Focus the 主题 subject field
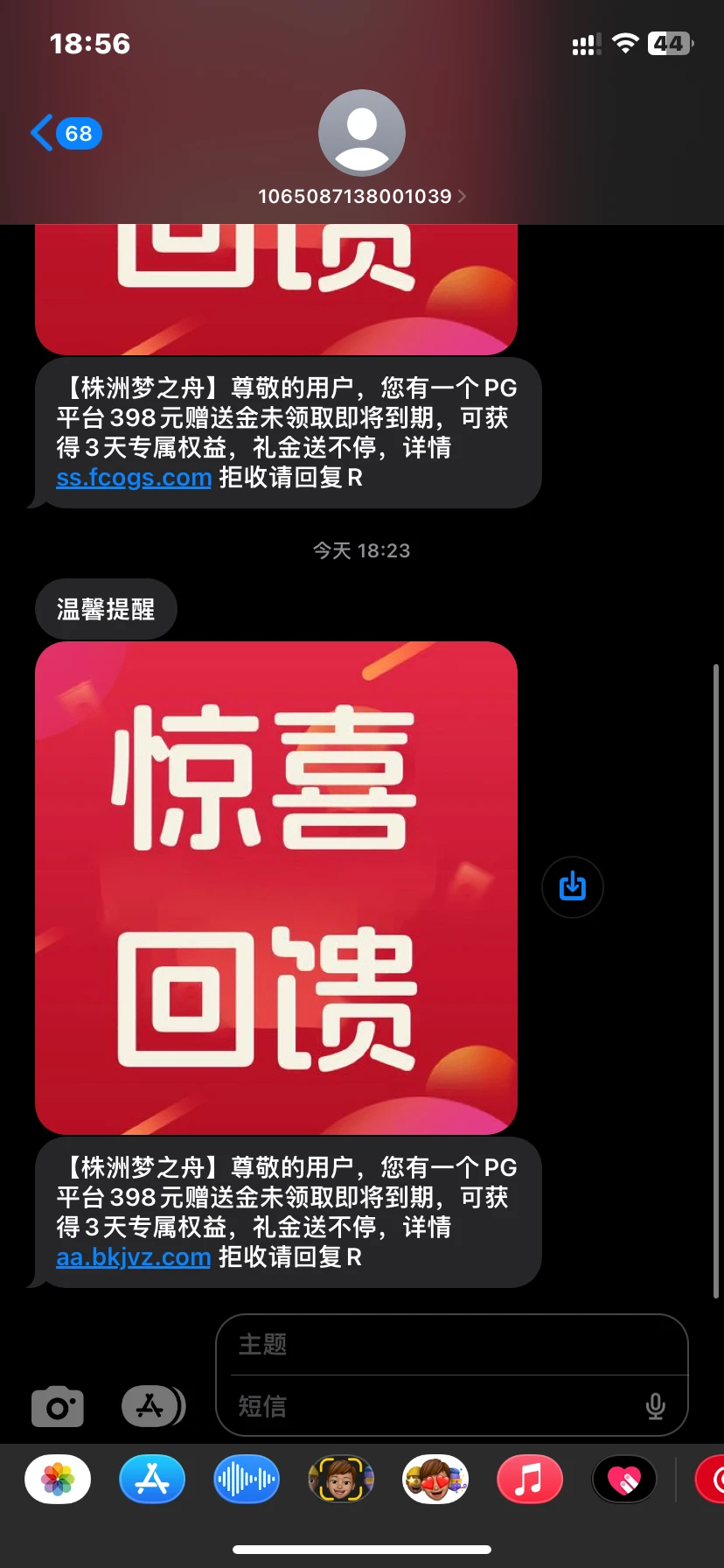The image size is (724, 1568). coord(451,1344)
